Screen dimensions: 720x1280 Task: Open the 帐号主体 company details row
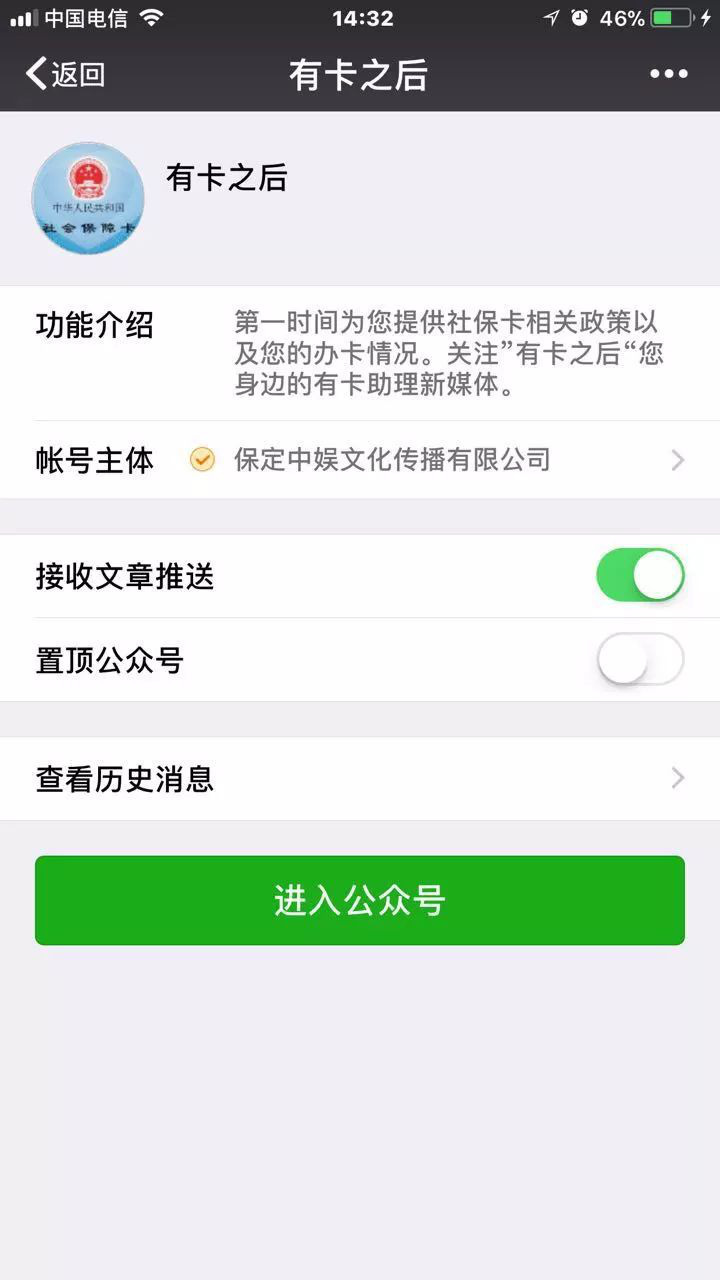[360, 460]
